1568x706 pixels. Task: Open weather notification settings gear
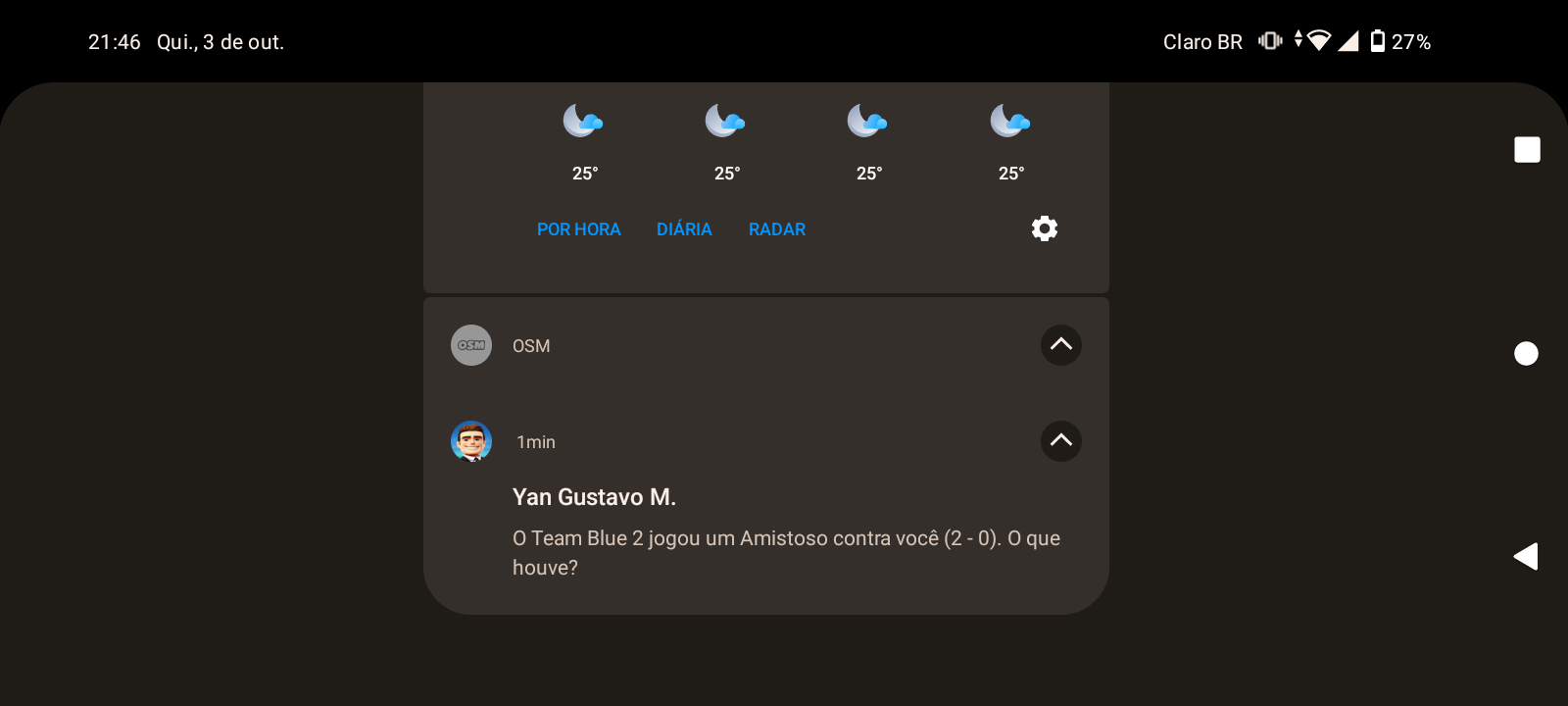[x=1045, y=228]
